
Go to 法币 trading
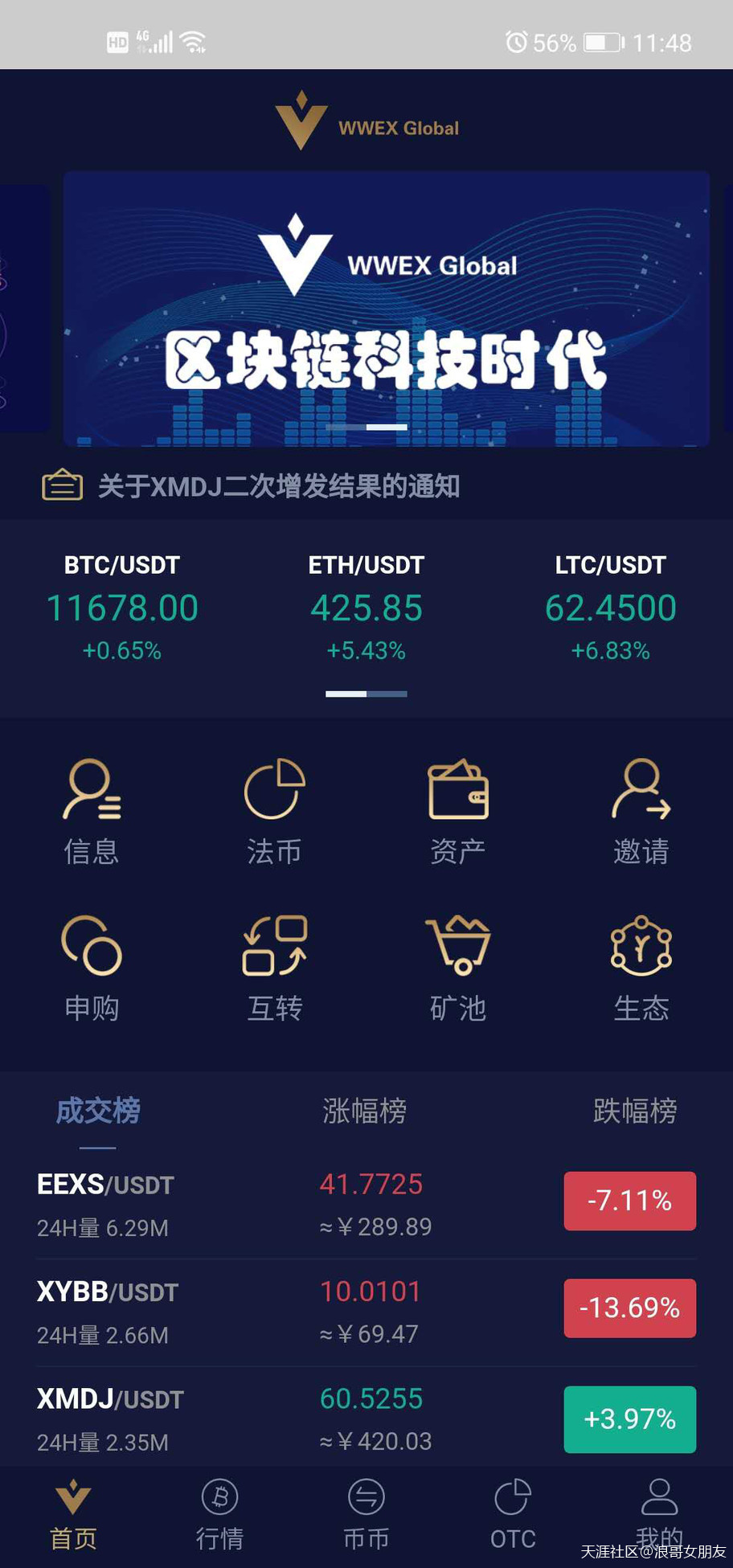pyautogui.click(x=274, y=810)
